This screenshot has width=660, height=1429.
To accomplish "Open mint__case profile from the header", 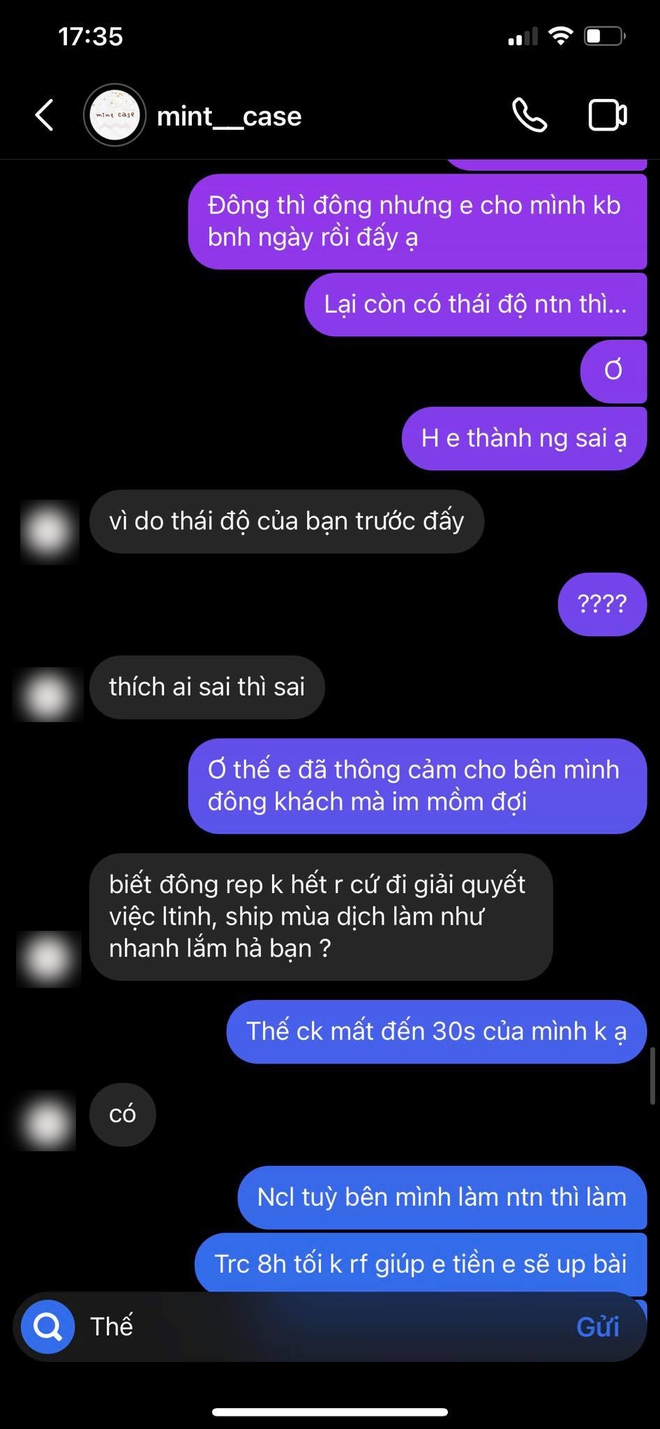I will [228, 117].
